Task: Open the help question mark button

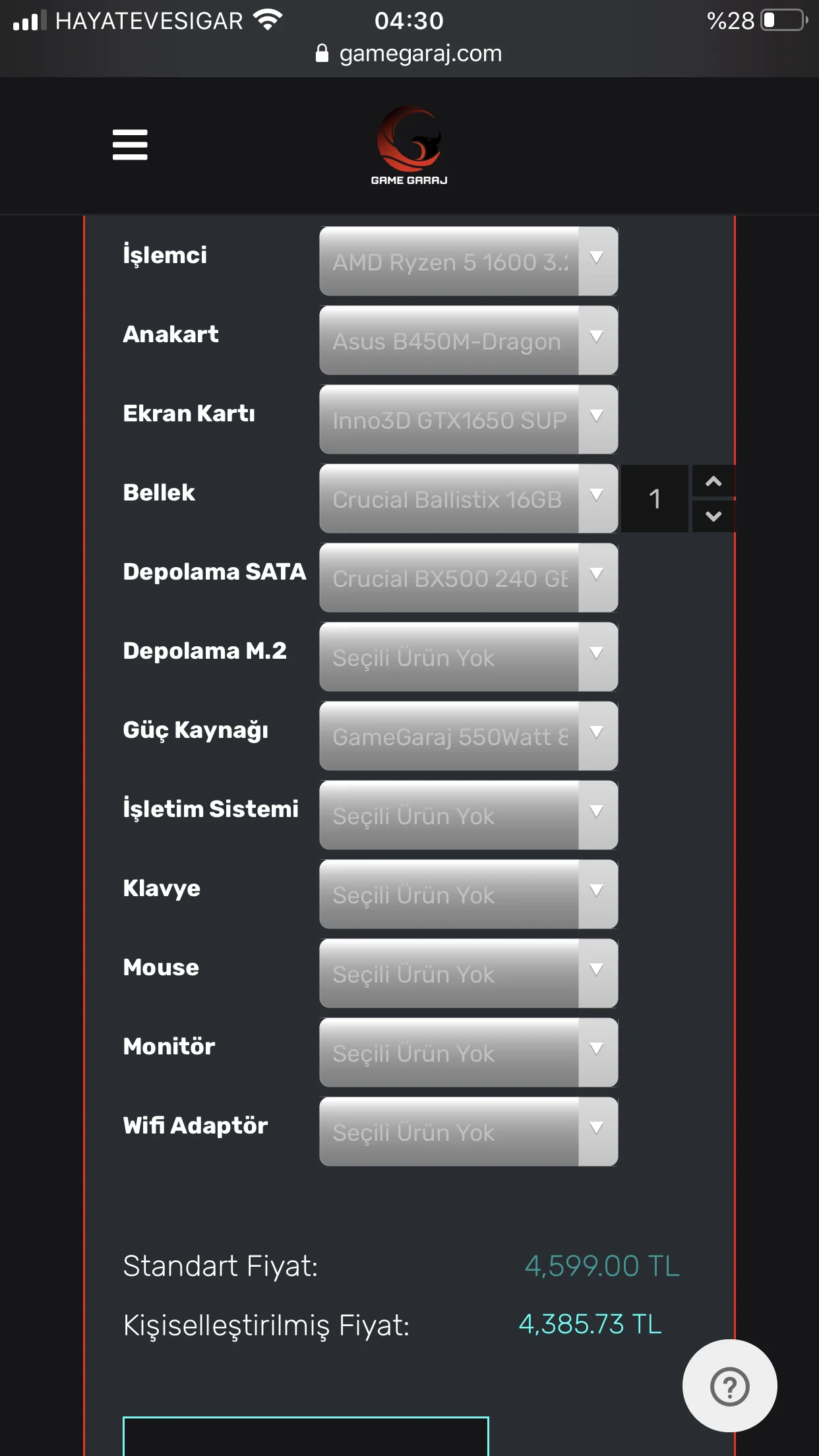Action: (x=729, y=1386)
